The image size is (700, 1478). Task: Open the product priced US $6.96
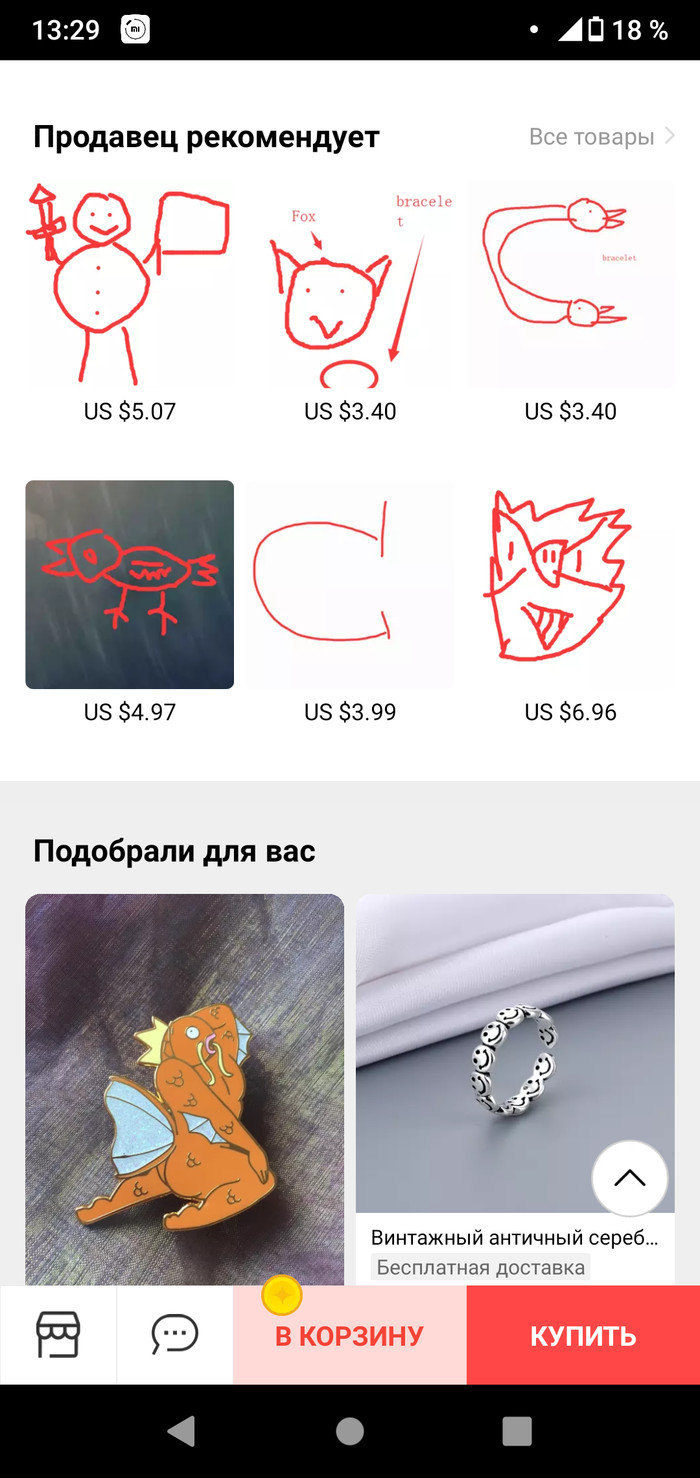click(x=570, y=585)
